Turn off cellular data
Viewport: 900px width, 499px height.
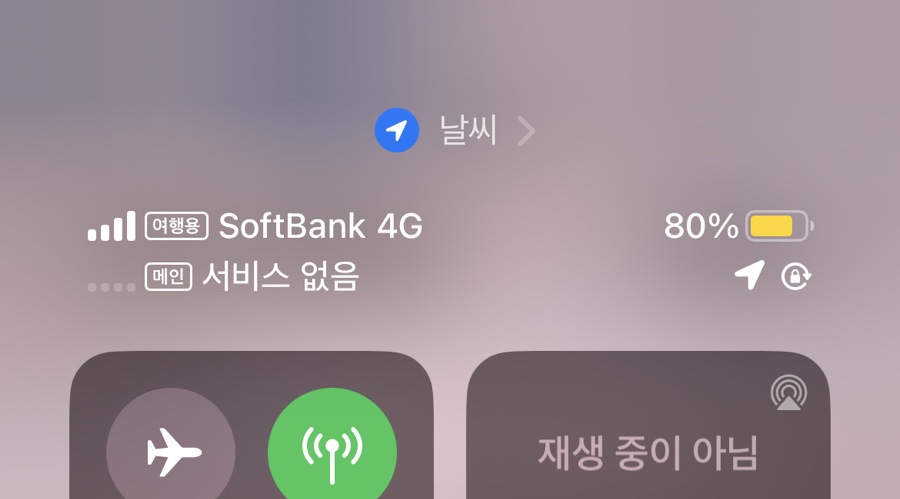[332, 452]
